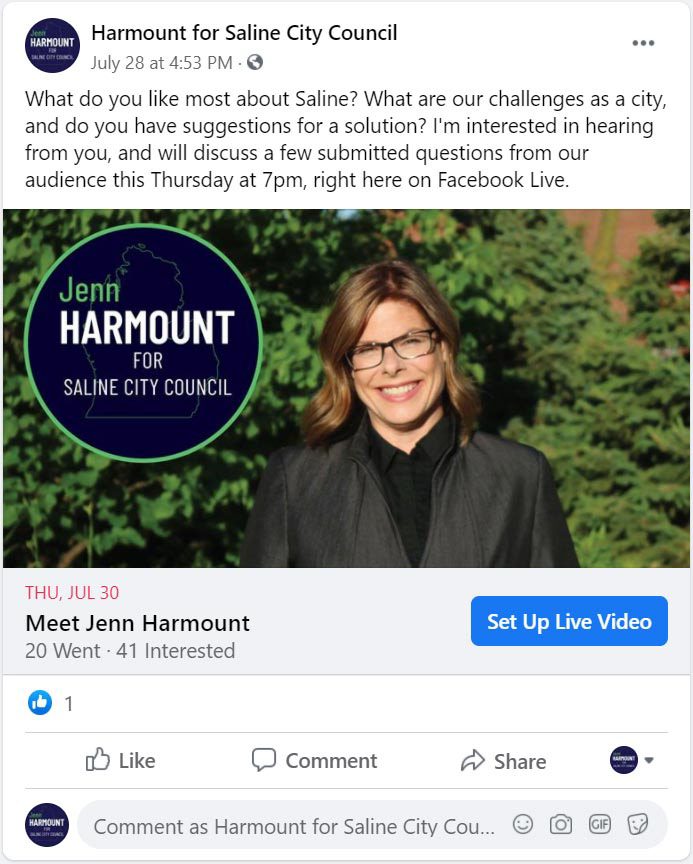Focus the Comment as Harmount input field

coord(294,826)
